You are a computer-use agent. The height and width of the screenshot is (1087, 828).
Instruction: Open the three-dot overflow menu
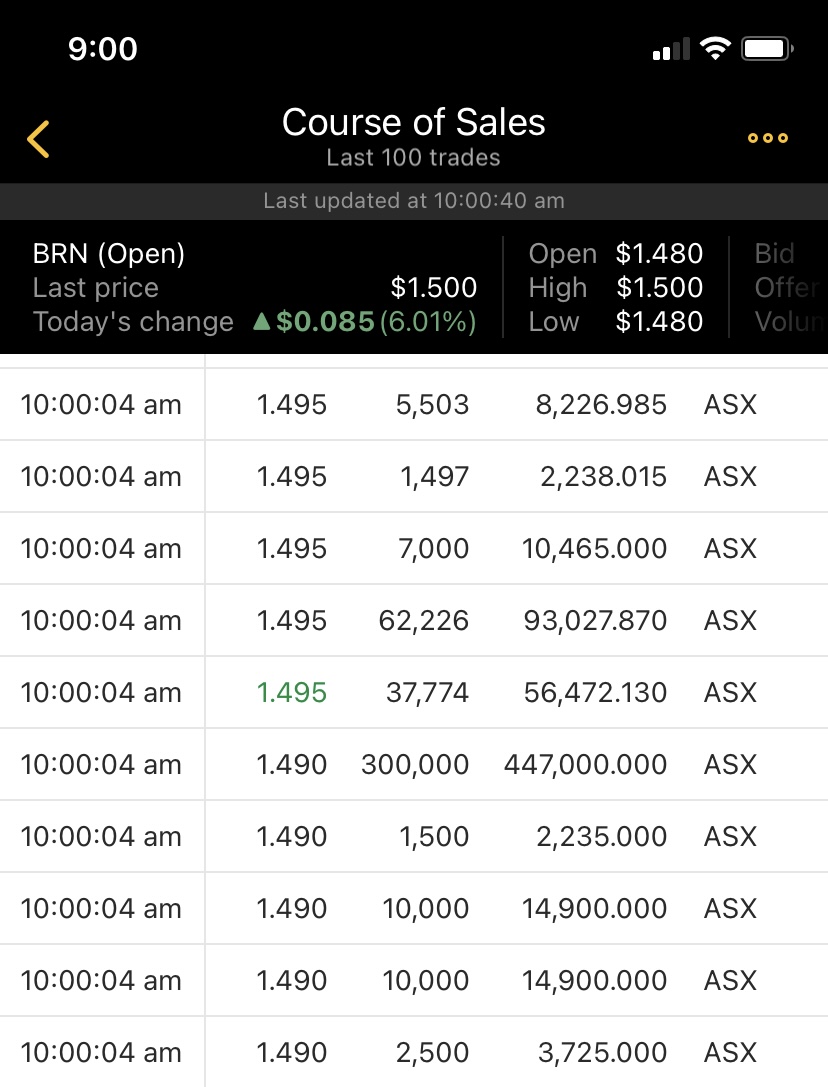click(768, 138)
